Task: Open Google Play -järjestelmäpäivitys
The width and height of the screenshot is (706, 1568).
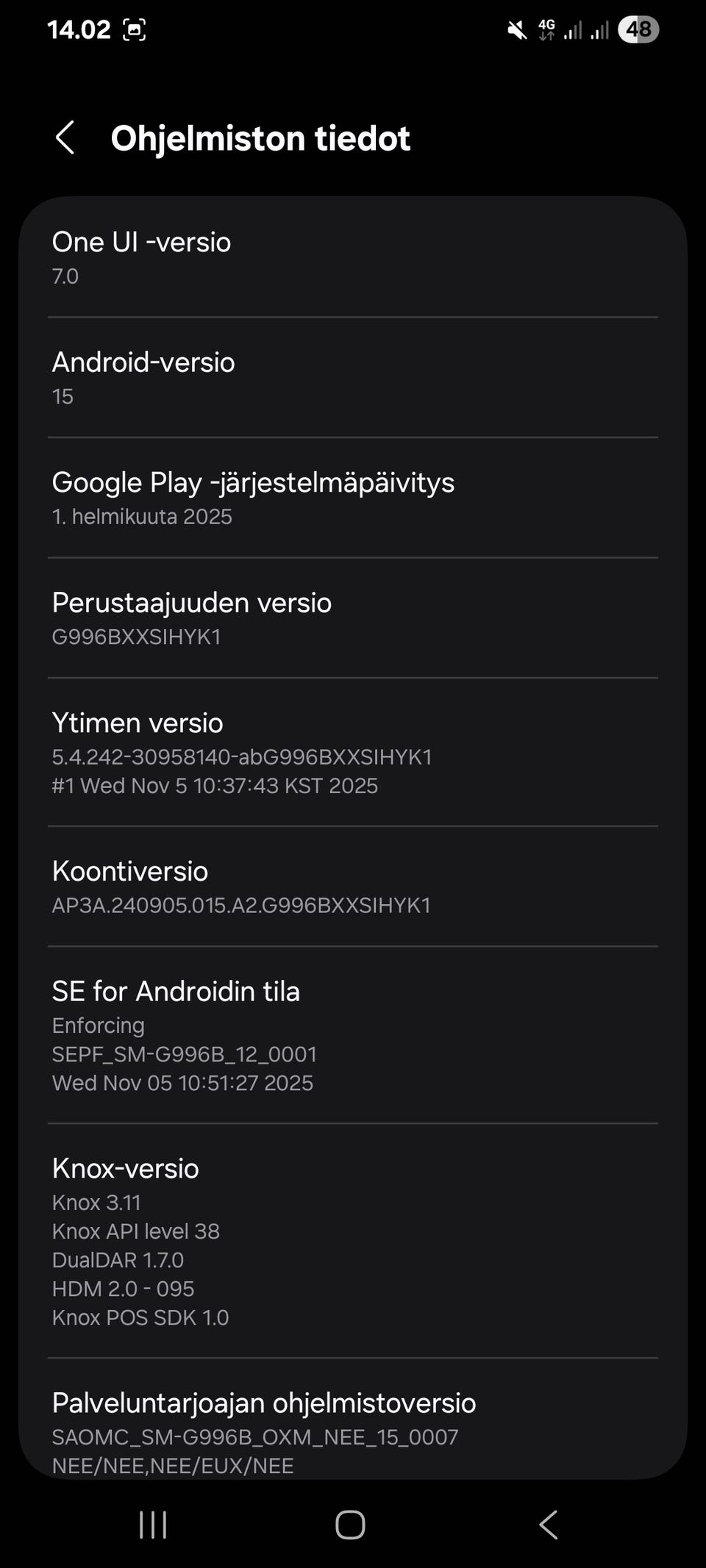Action: [x=353, y=498]
